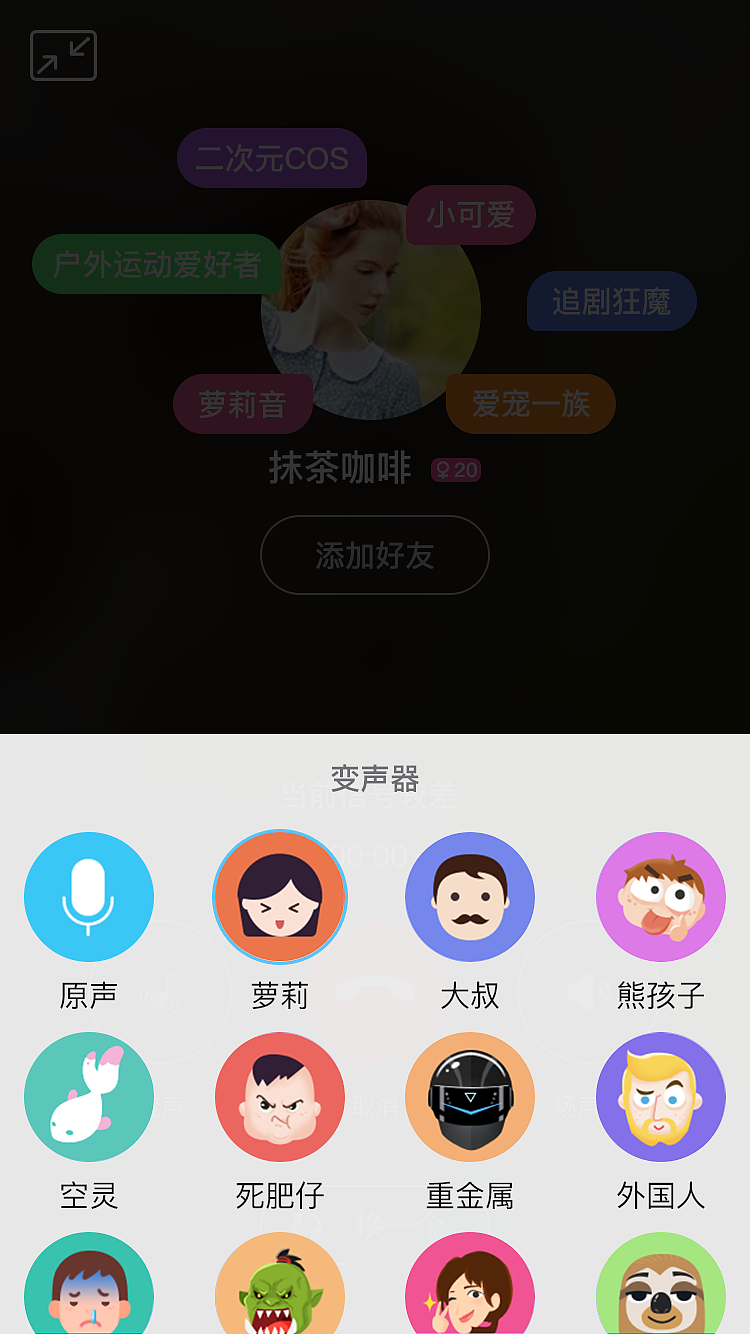Image resolution: width=750 pixels, height=1334 pixels.
Task: Click the shrink window icon top-left
Action: coord(63,55)
